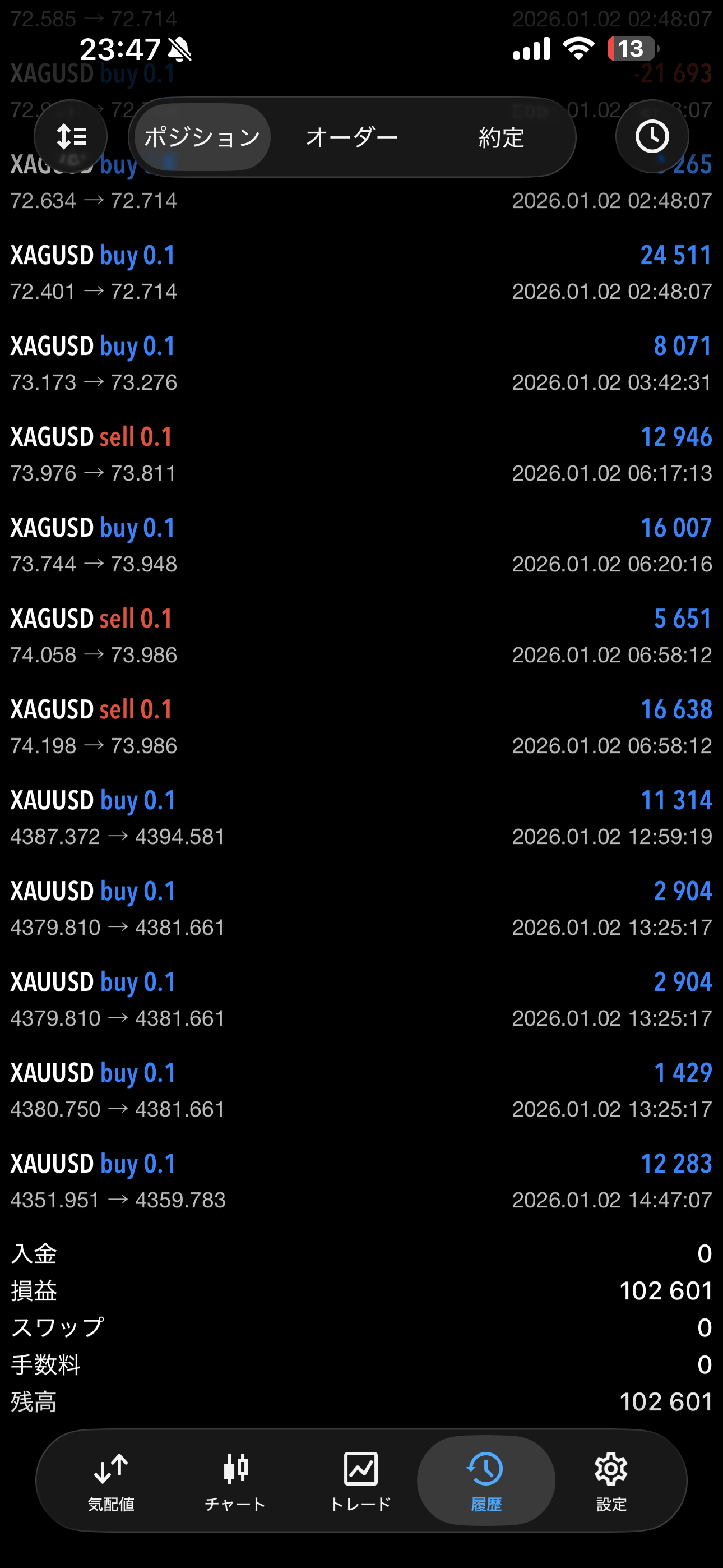The width and height of the screenshot is (723, 1568).
Task: Open the チャート tab
Action: pos(235,1481)
